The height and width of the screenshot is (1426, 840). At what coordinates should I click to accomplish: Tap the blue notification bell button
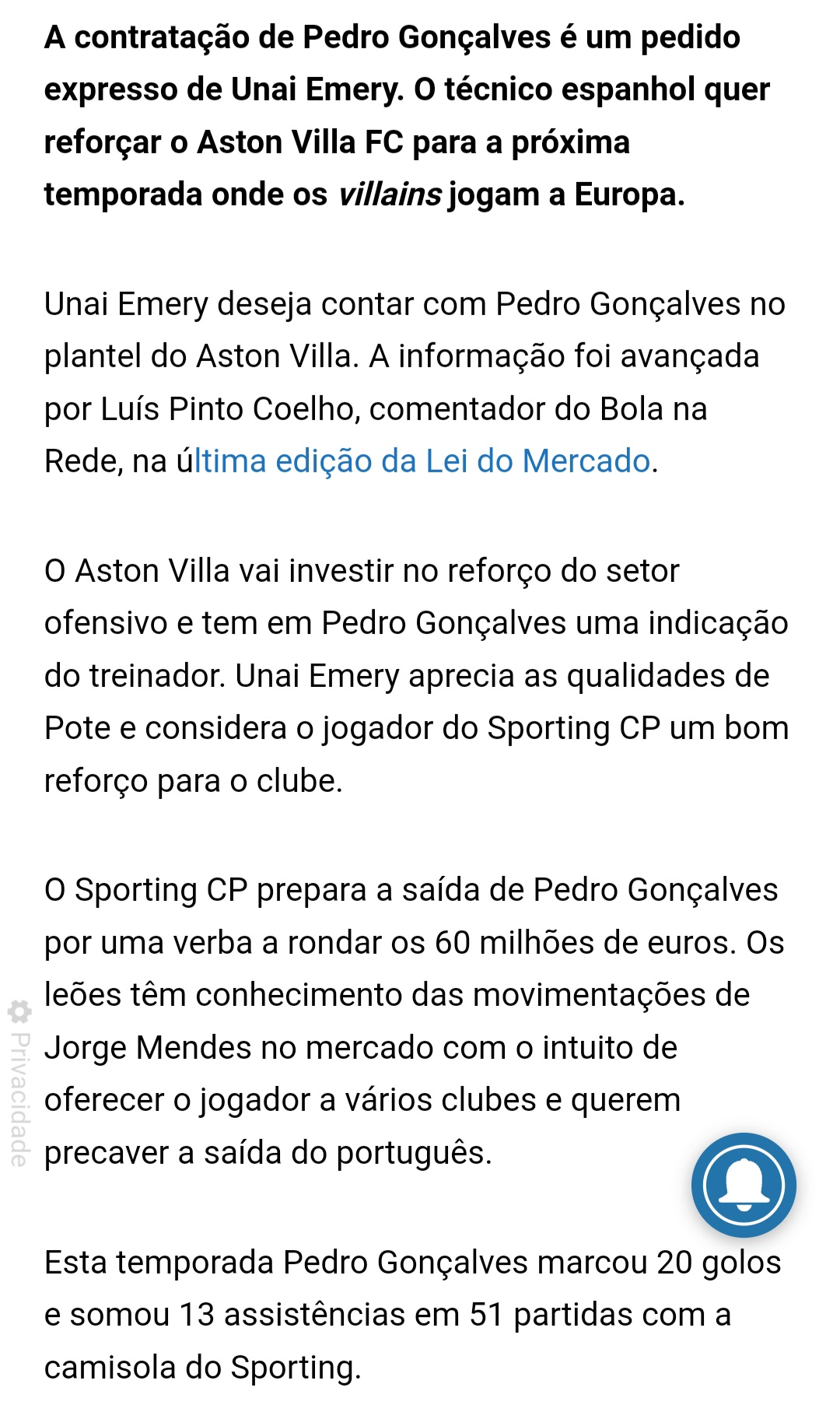click(x=743, y=1184)
